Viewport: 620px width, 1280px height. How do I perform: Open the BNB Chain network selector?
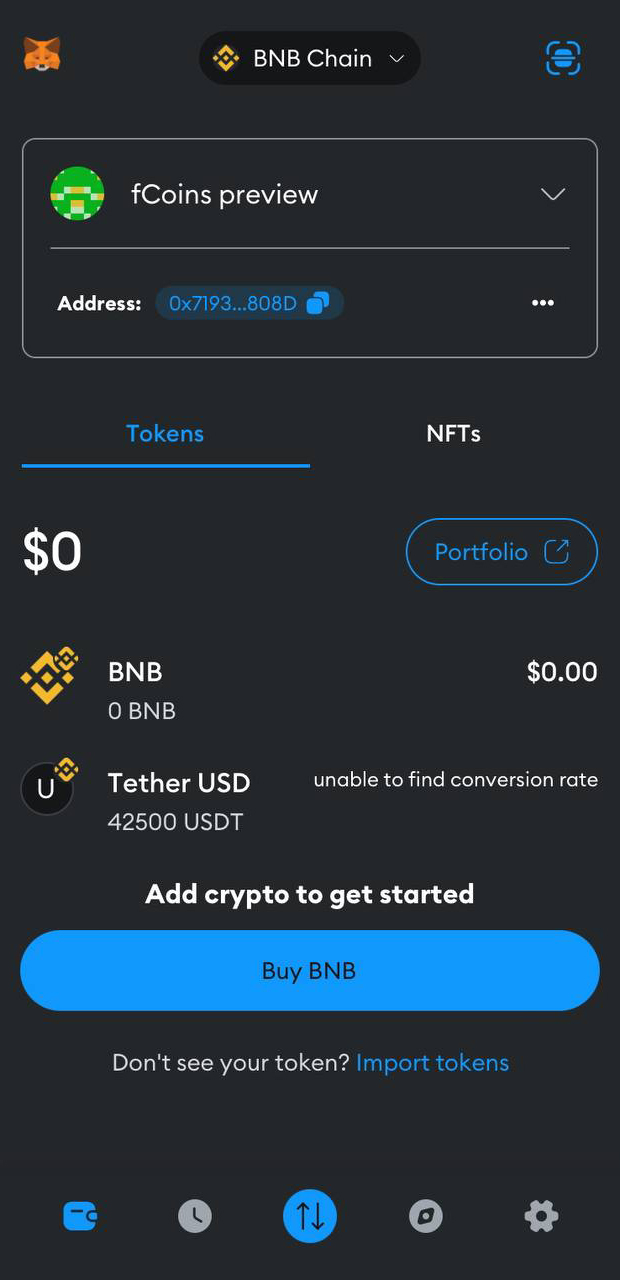click(310, 58)
